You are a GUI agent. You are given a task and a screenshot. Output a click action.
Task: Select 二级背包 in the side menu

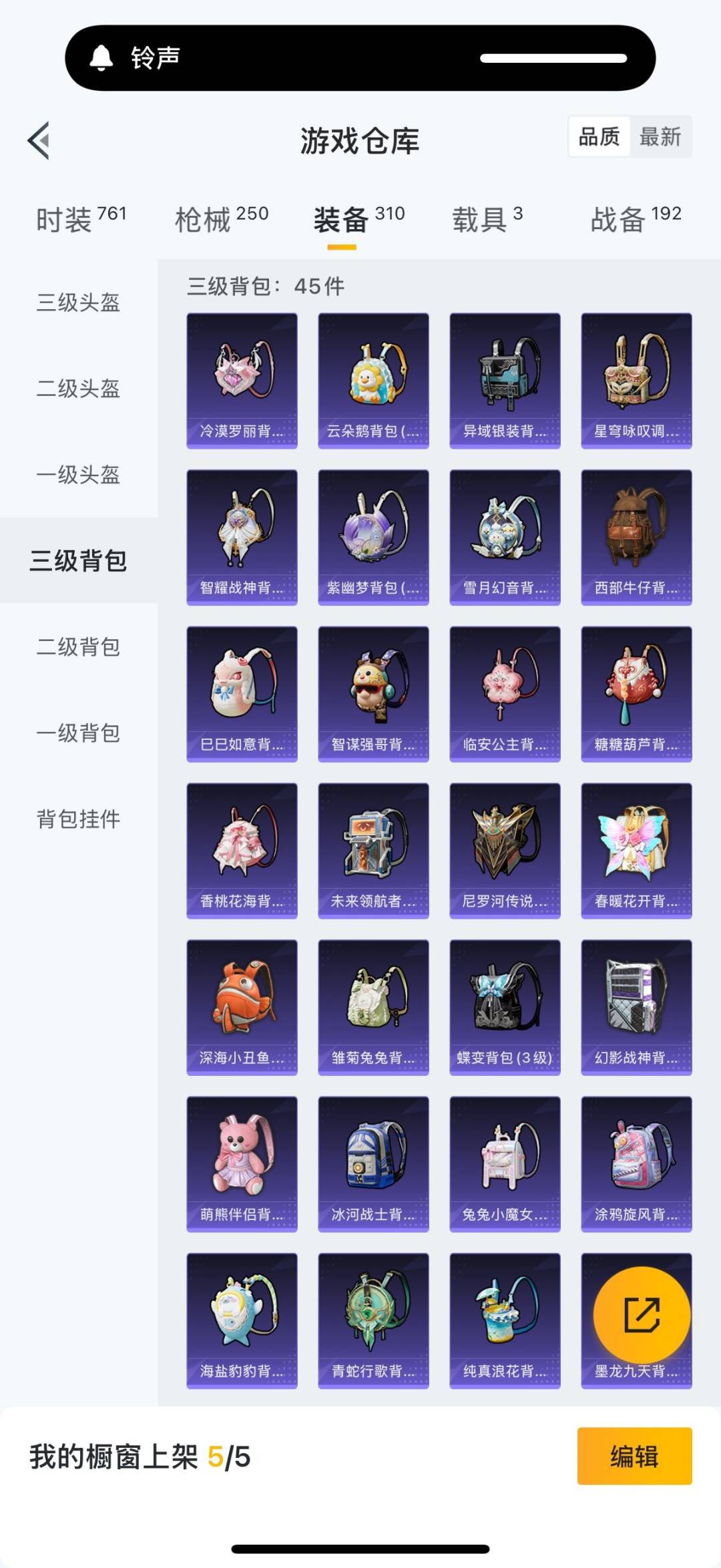coord(78,647)
